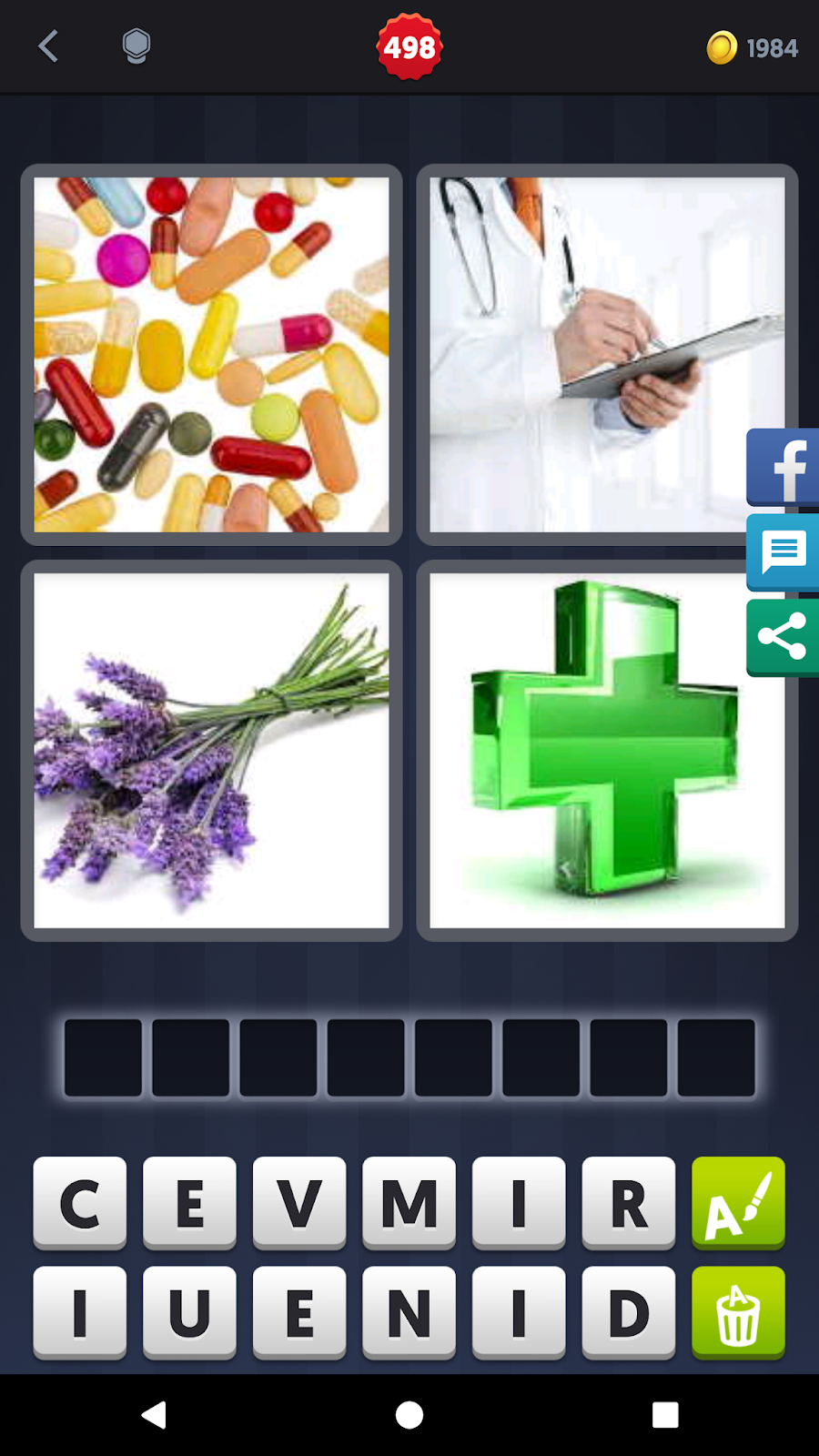Share the puzzle on Facebook
The height and width of the screenshot is (1456, 819).
784,468
